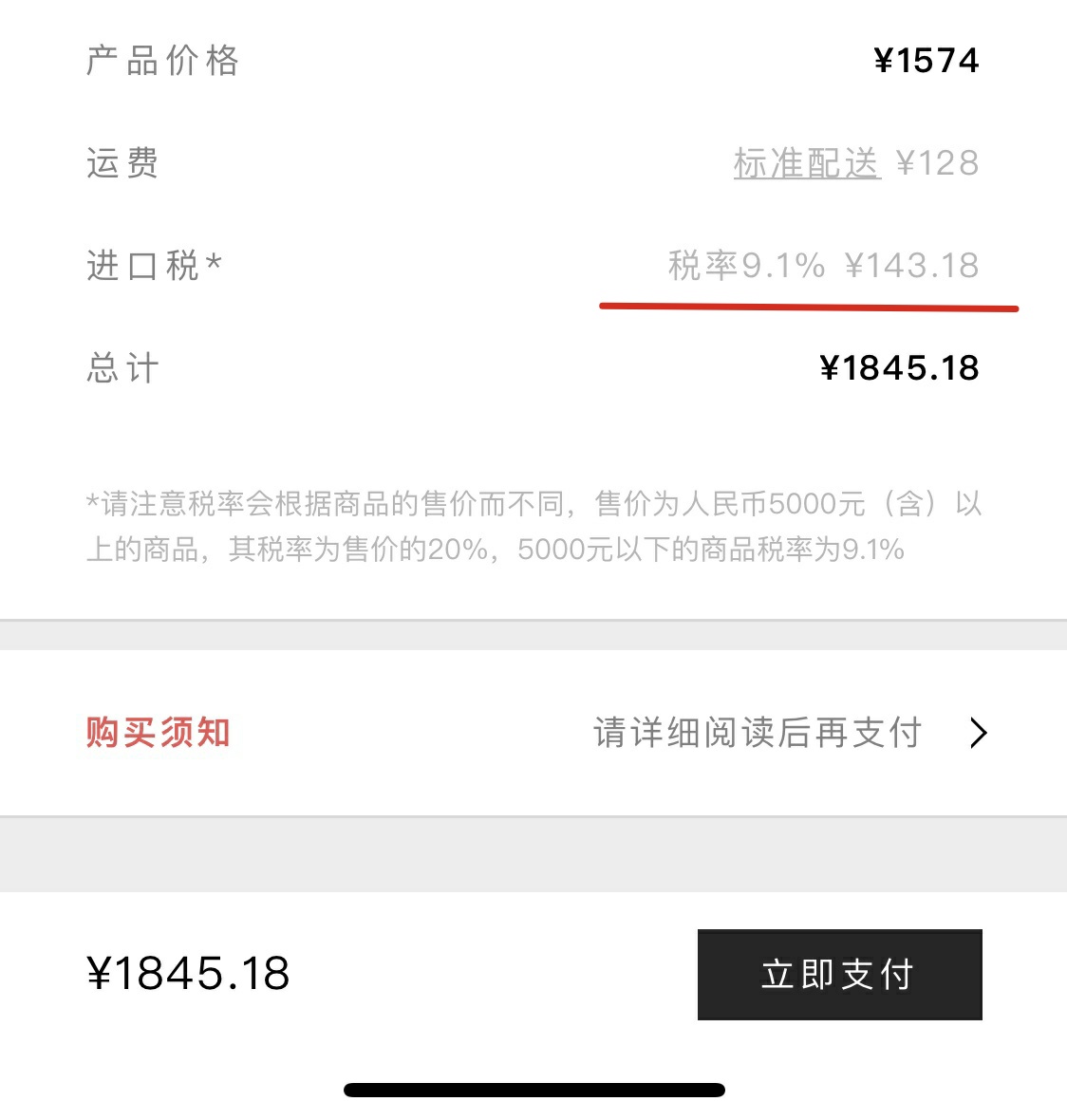Tap the red underline beneath the tax amount
The height and width of the screenshot is (1120, 1067).
(x=809, y=306)
